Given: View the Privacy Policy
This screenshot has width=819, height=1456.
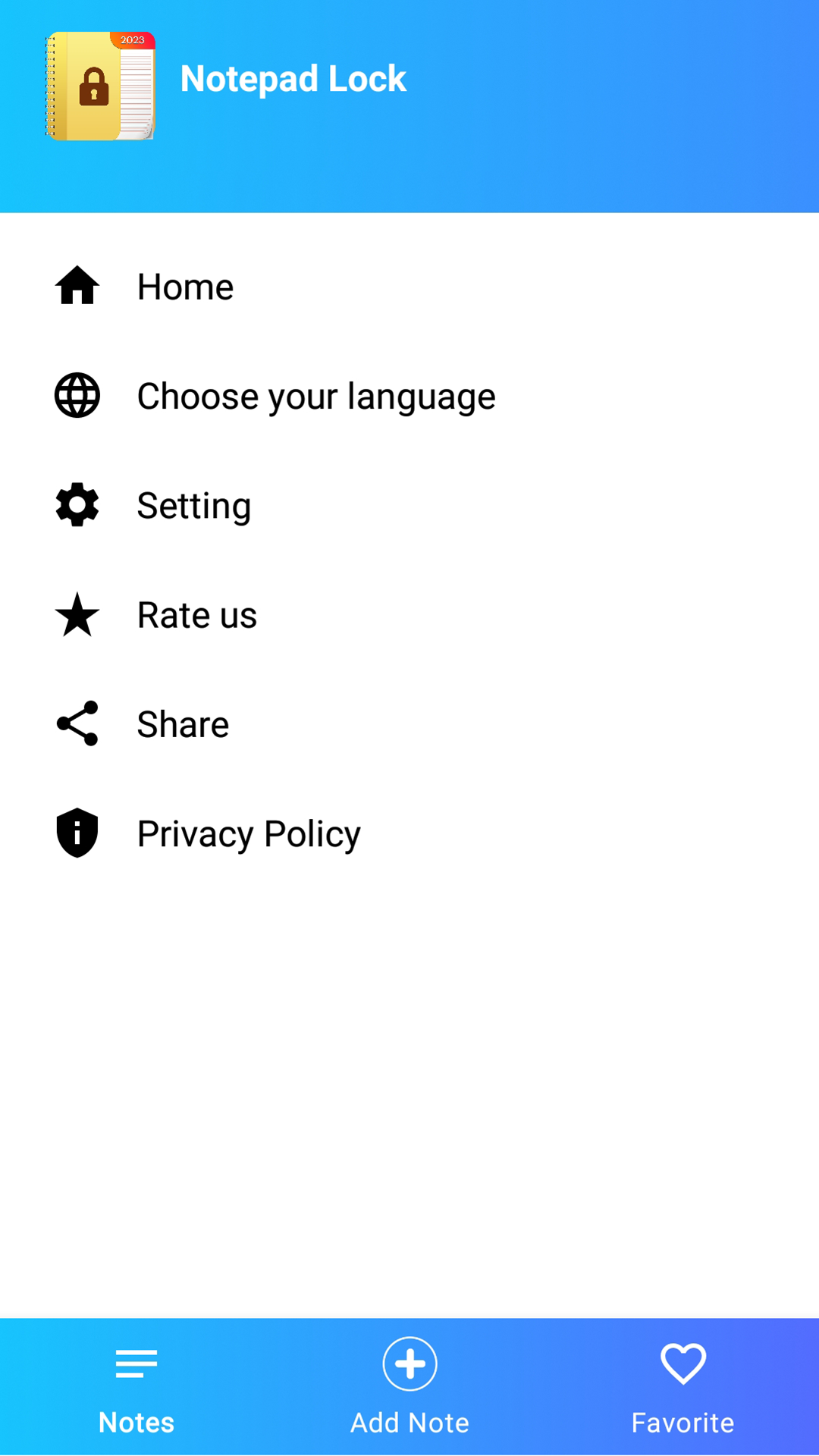Looking at the screenshot, I should click(x=248, y=833).
